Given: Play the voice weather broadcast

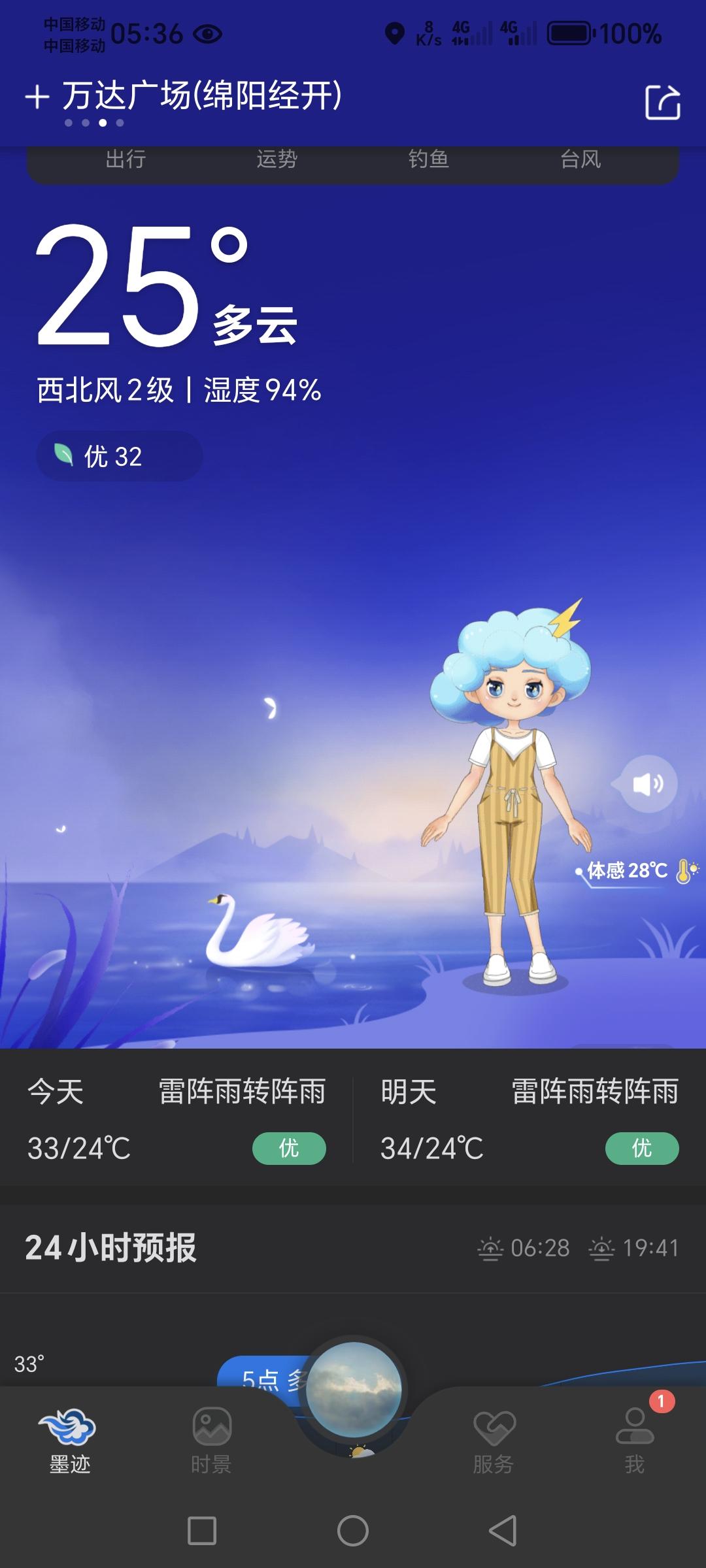Looking at the screenshot, I should 648,783.
